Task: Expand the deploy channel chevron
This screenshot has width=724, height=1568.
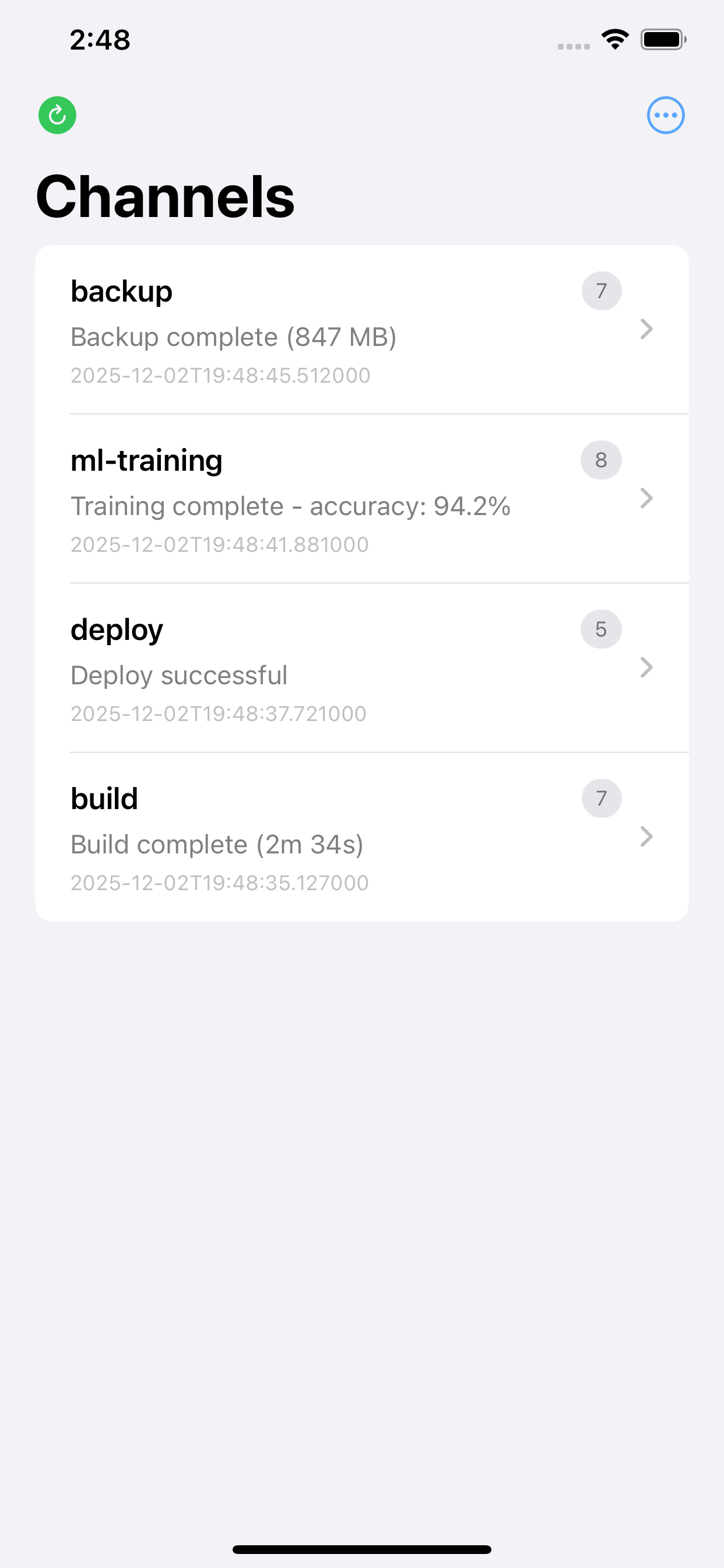Action: click(x=646, y=668)
